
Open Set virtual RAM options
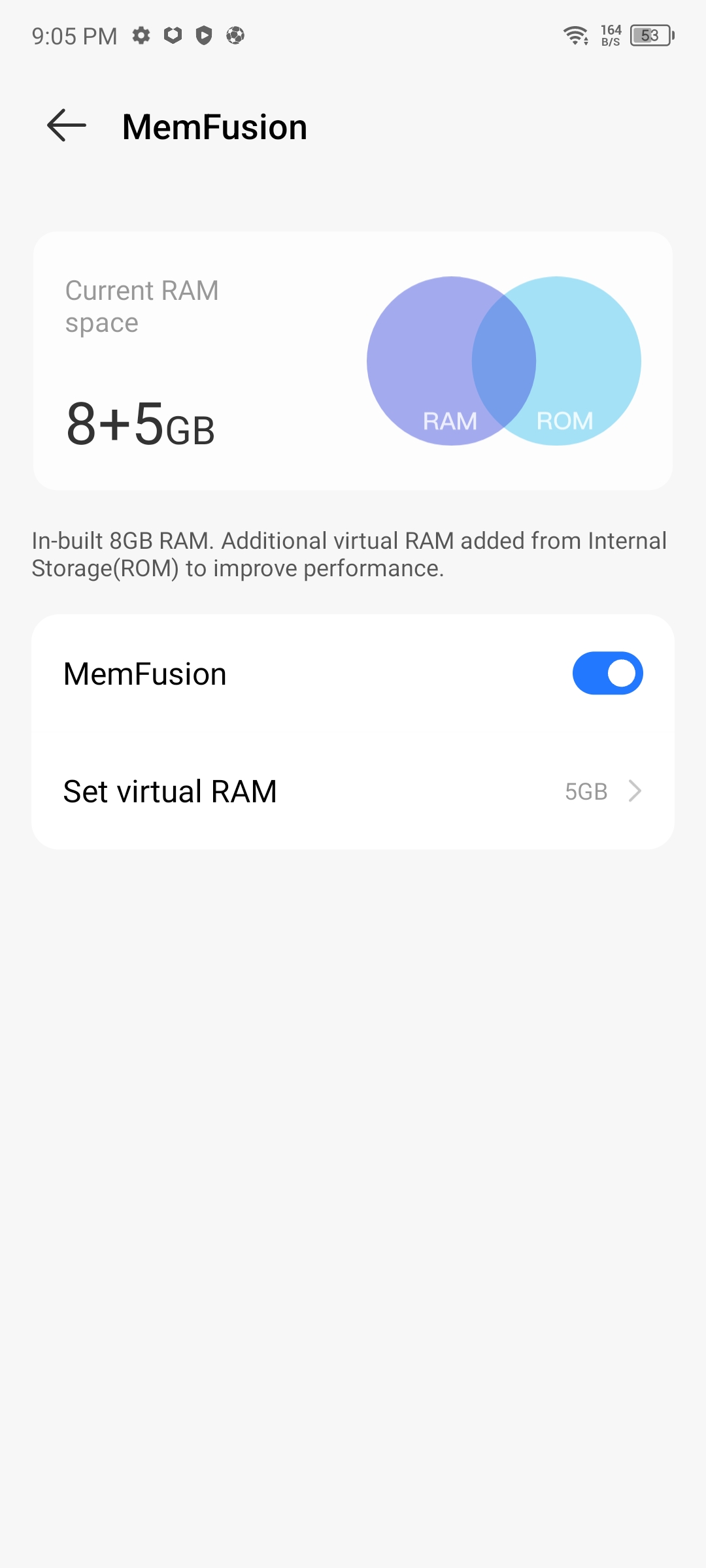click(353, 791)
